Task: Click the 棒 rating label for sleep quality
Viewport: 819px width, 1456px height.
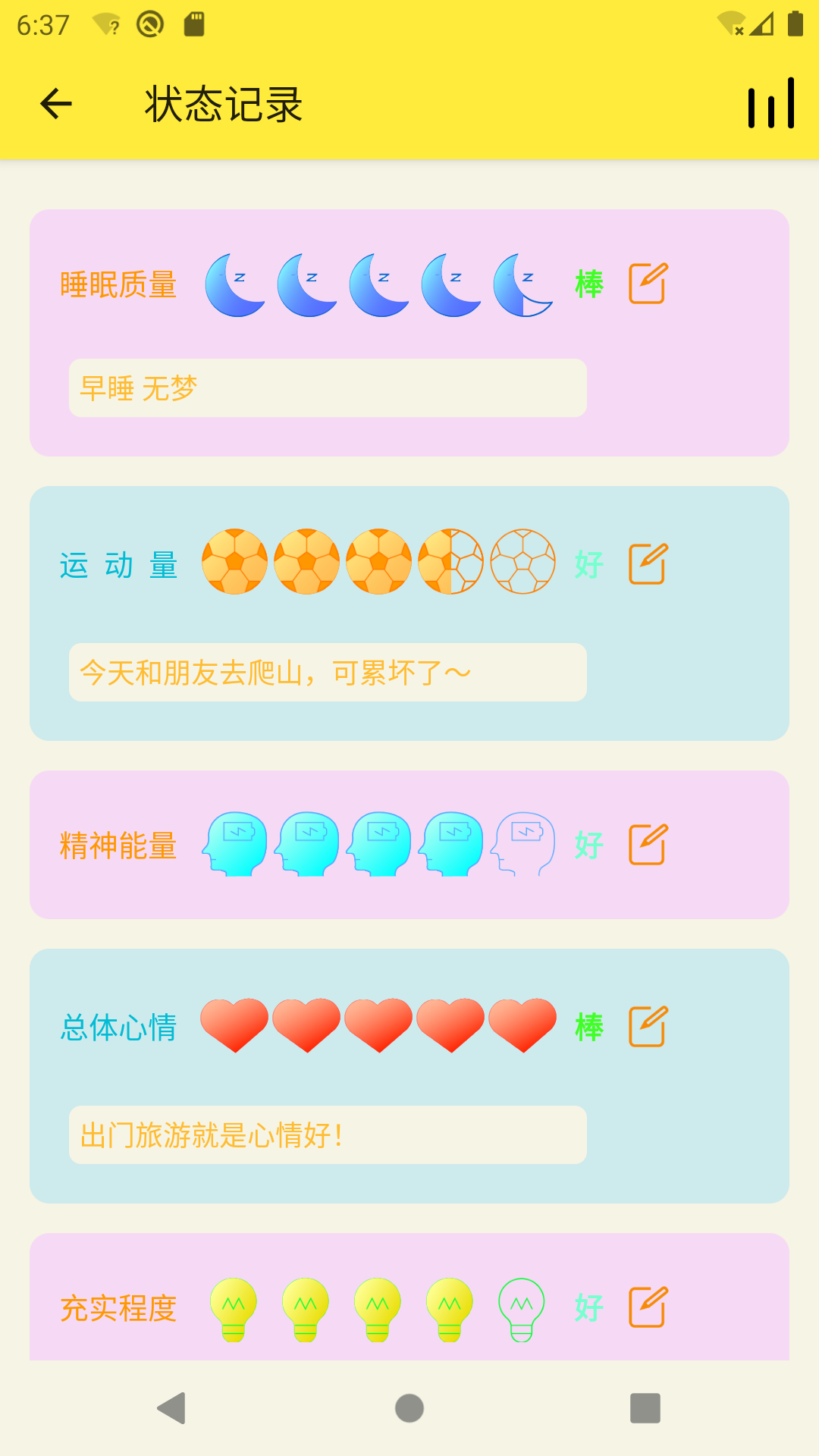Action: coord(588,284)
